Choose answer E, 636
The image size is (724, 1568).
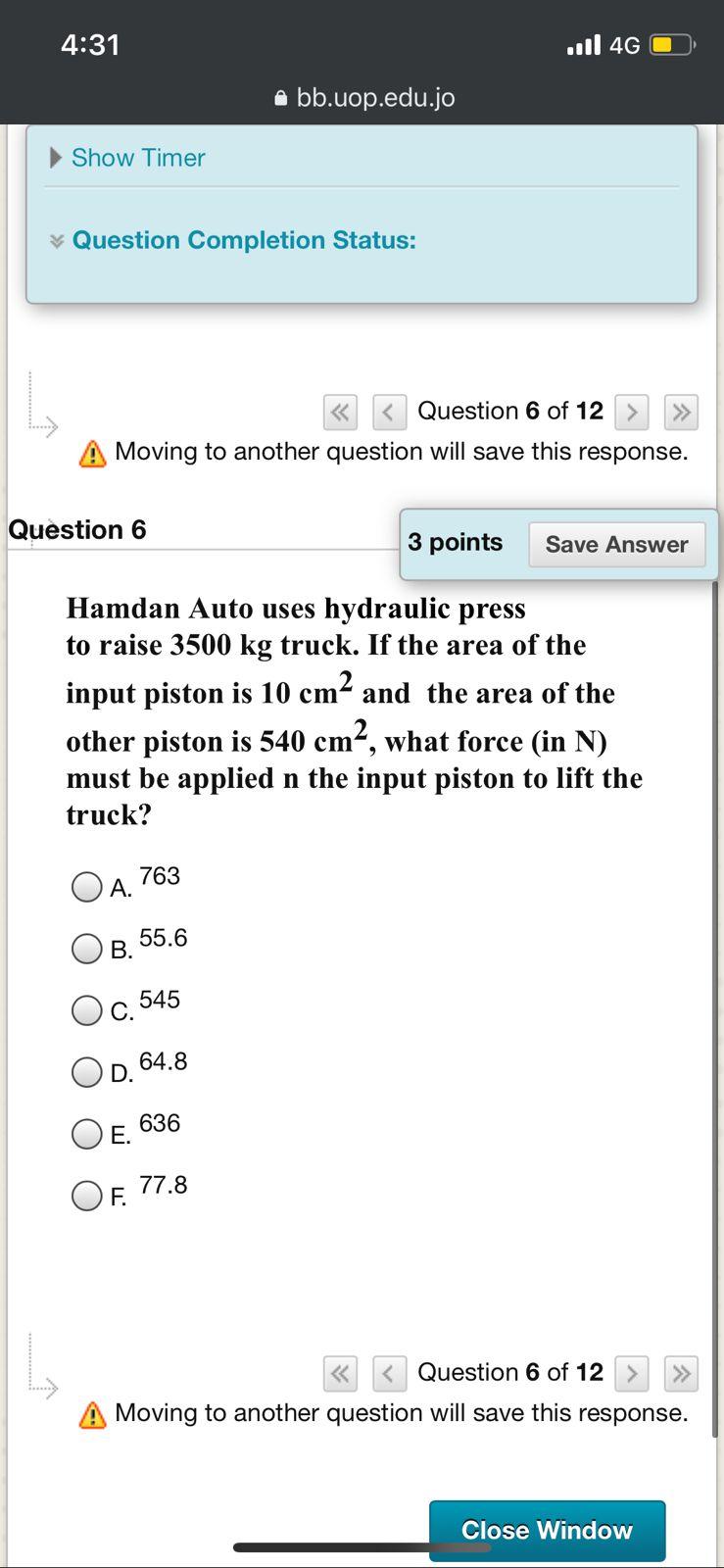click(x=86, y=1134)
